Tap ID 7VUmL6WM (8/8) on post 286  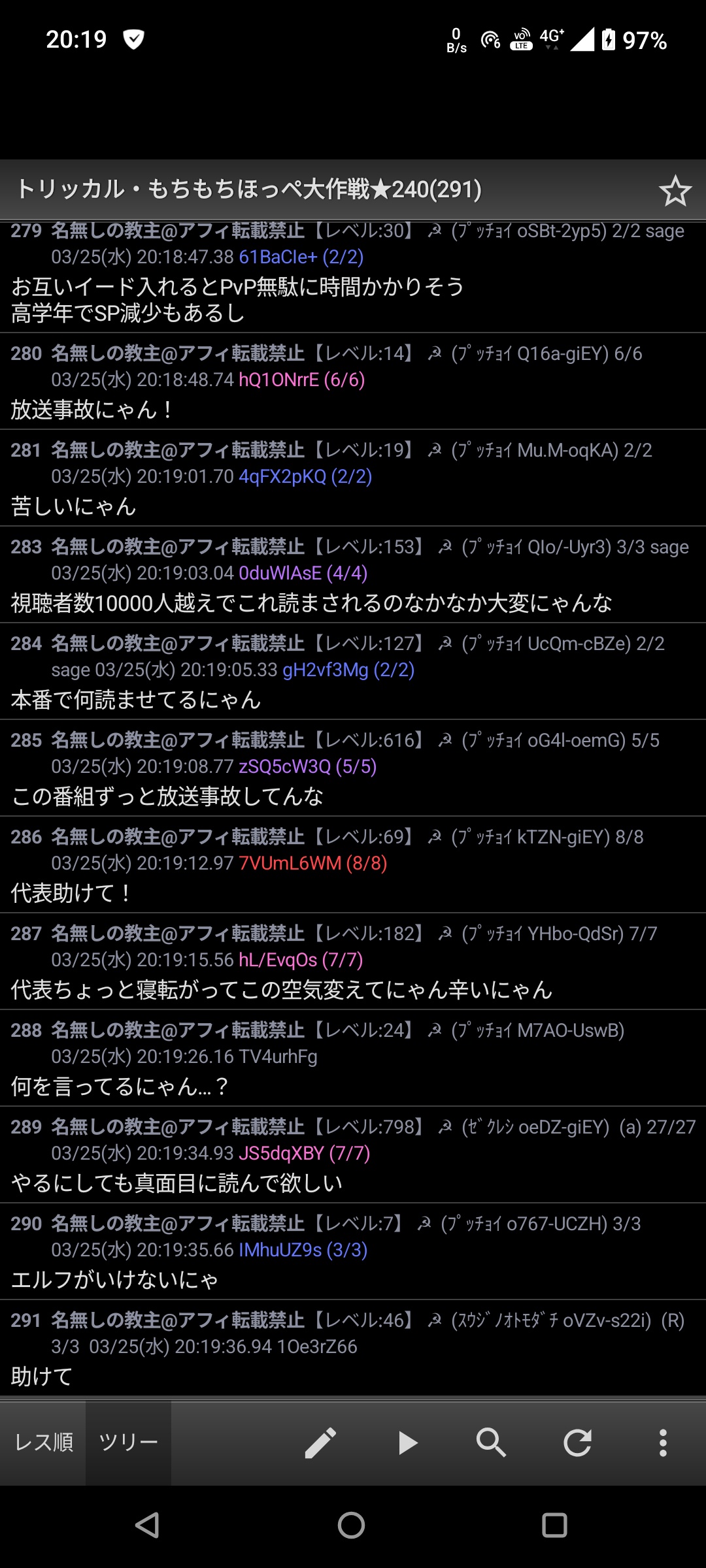[x=312, y=863]
